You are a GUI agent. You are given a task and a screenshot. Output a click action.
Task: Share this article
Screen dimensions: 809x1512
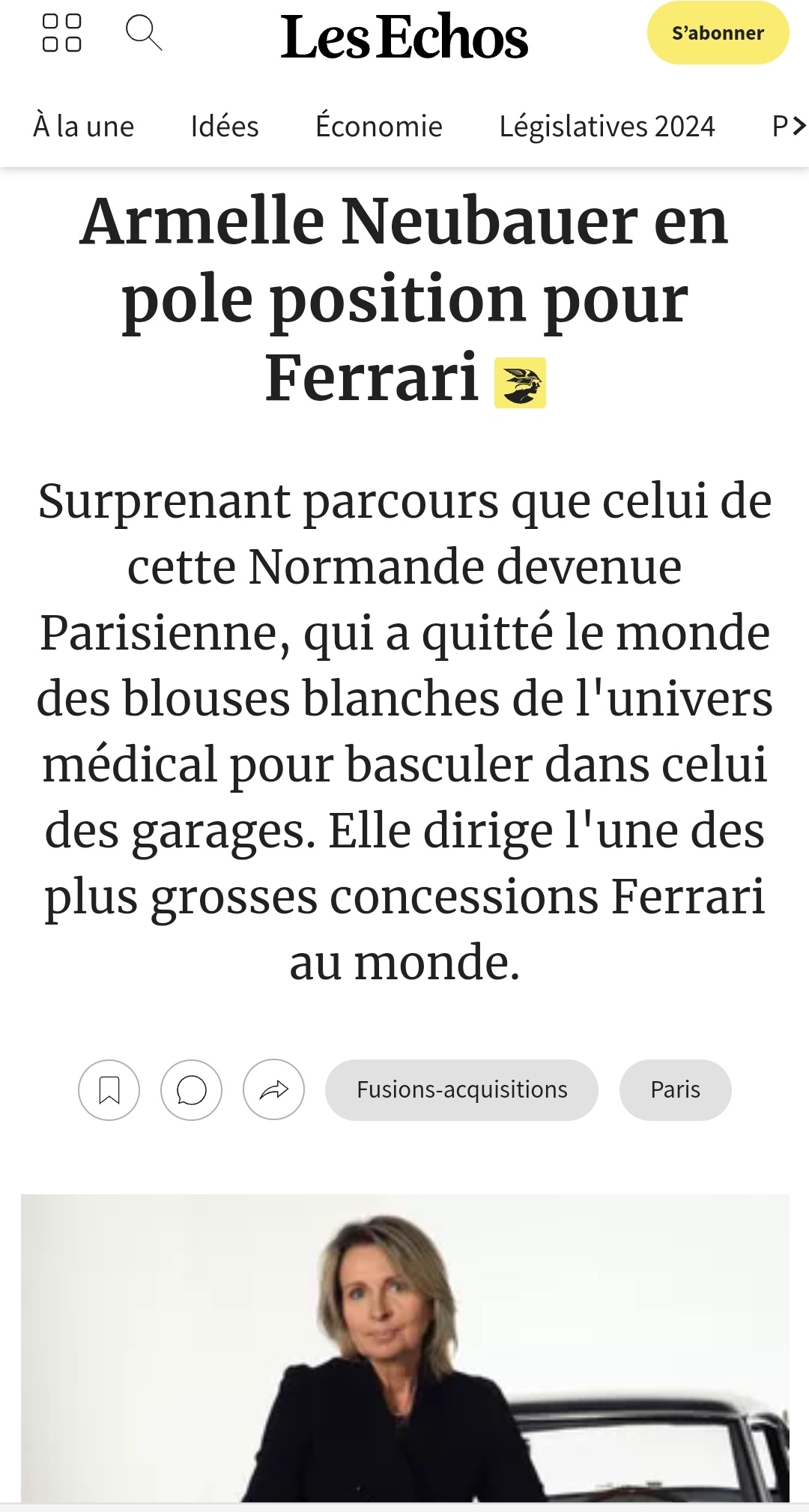click(274, 1090)
